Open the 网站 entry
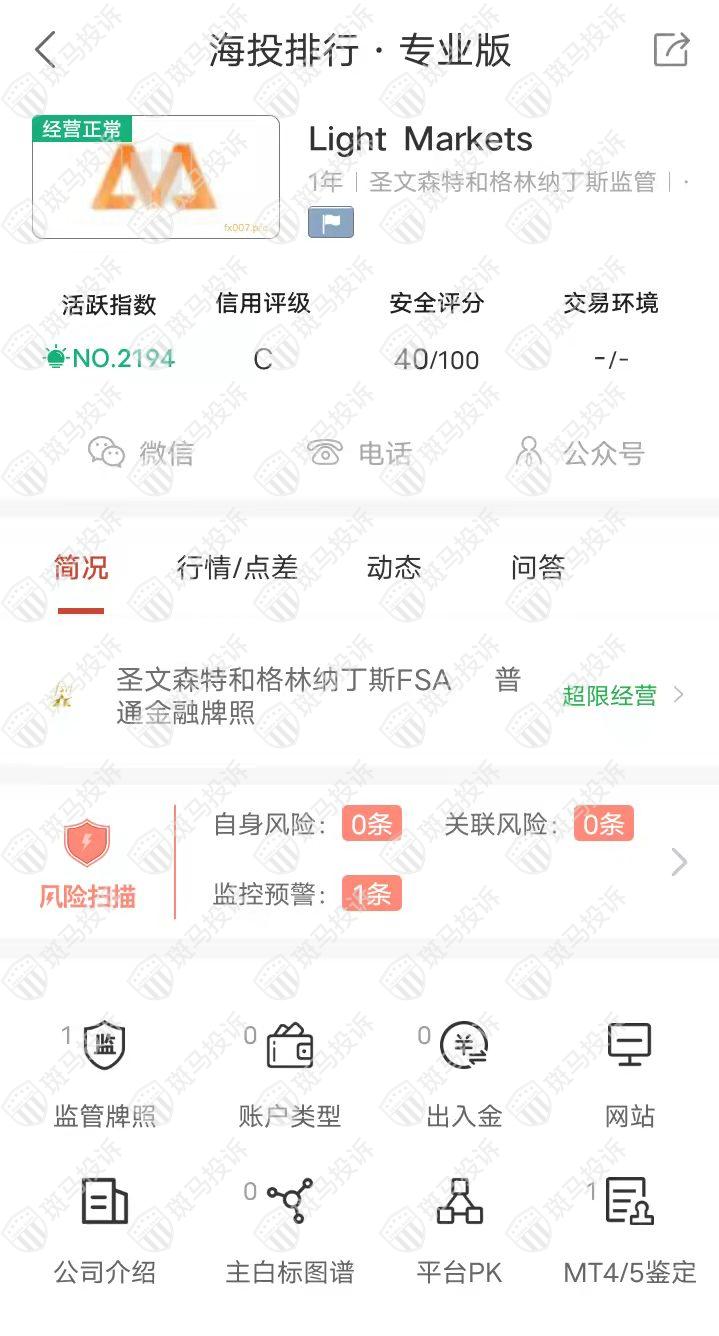719x1336 pixels. click(630, 1075)
